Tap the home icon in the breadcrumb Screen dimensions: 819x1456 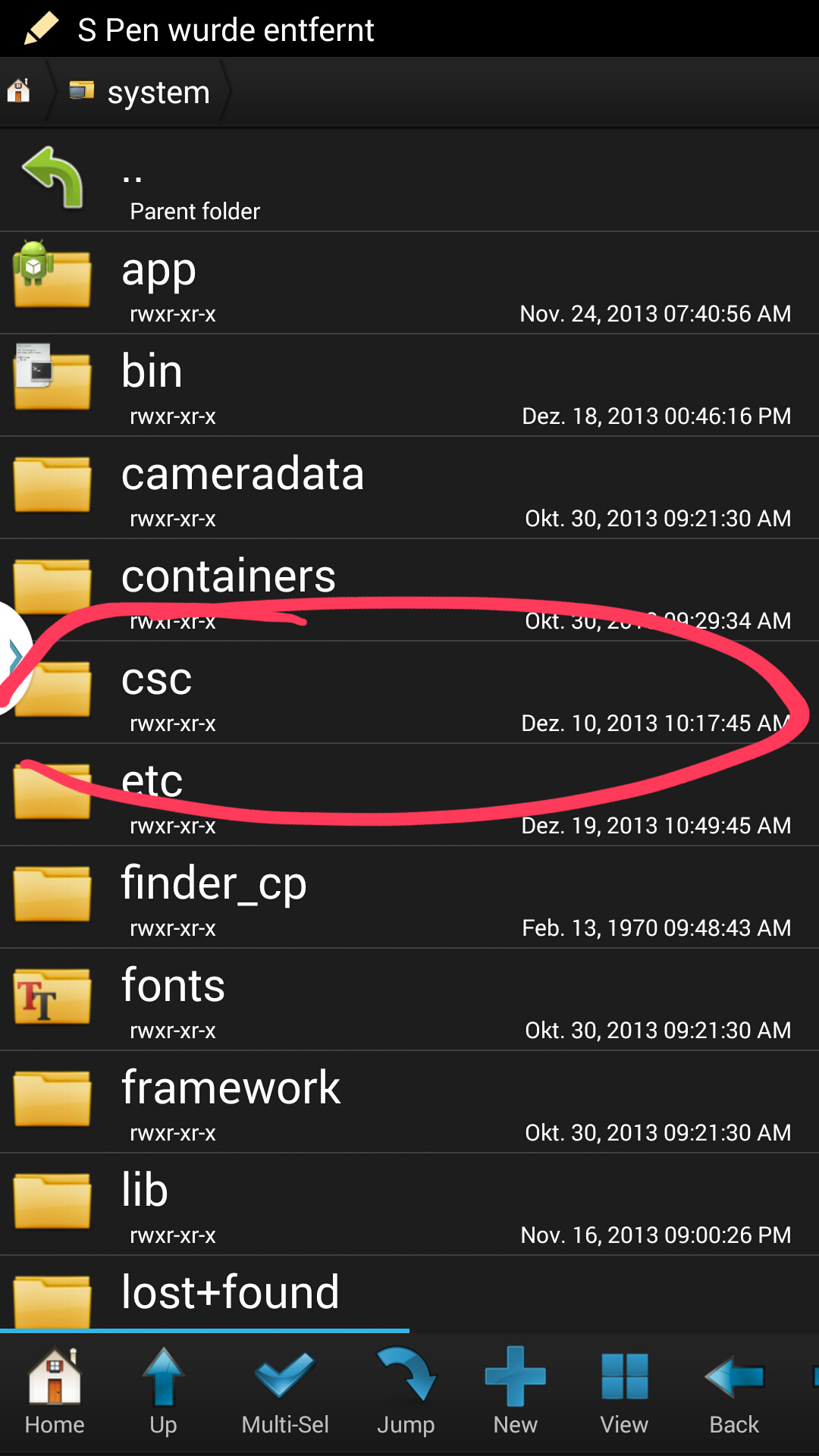pos(19,91)
